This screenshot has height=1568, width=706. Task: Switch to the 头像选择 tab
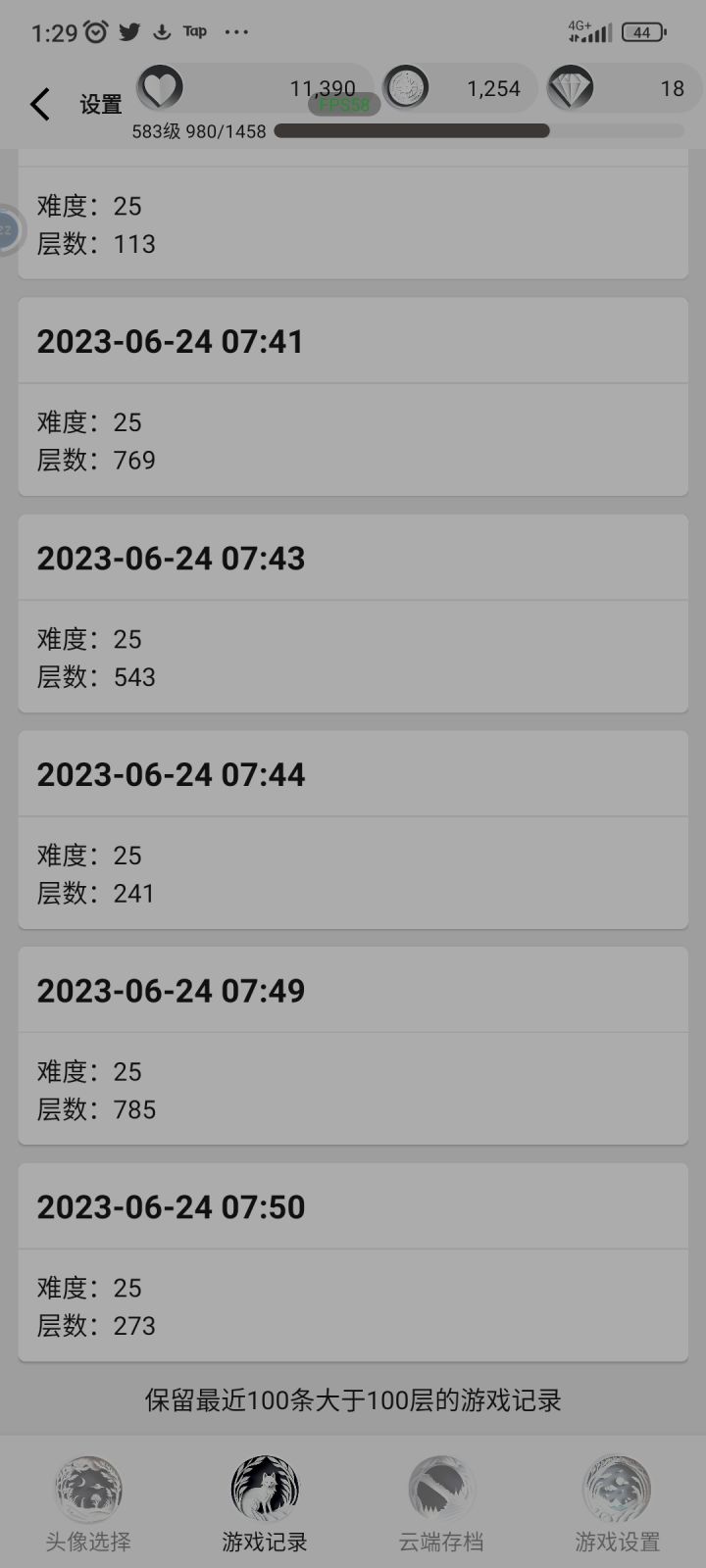click(x=88, y=1504)
